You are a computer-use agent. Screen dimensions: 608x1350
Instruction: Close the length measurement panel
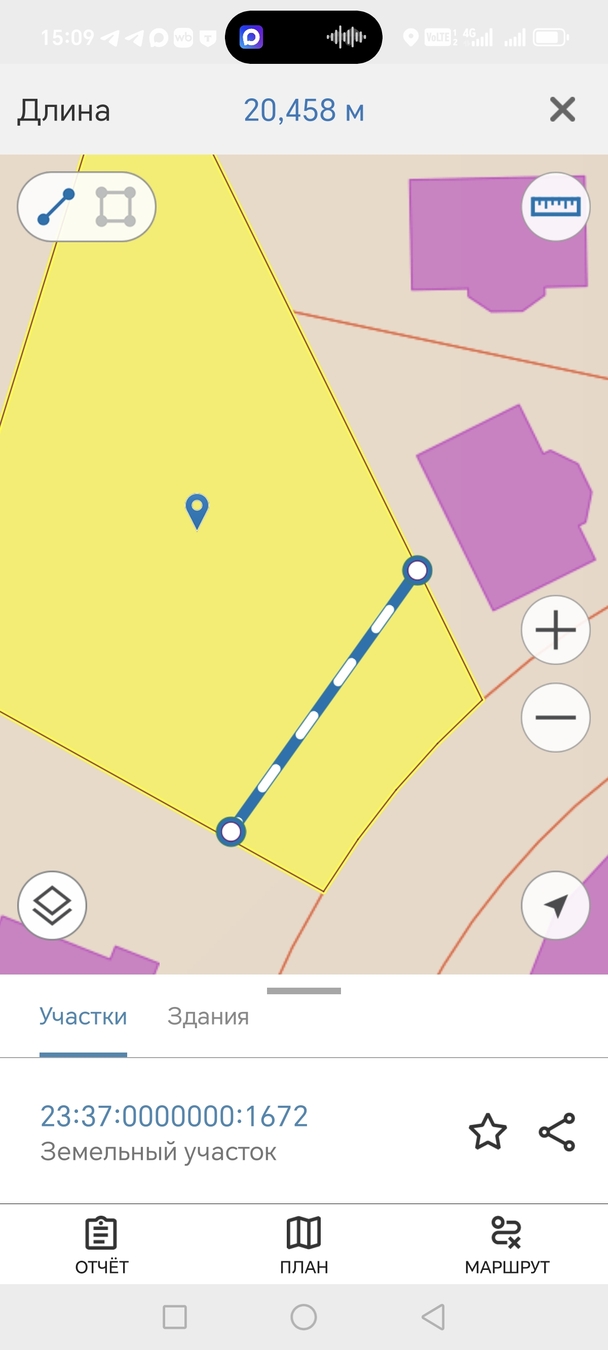click(x=562, y=110)
